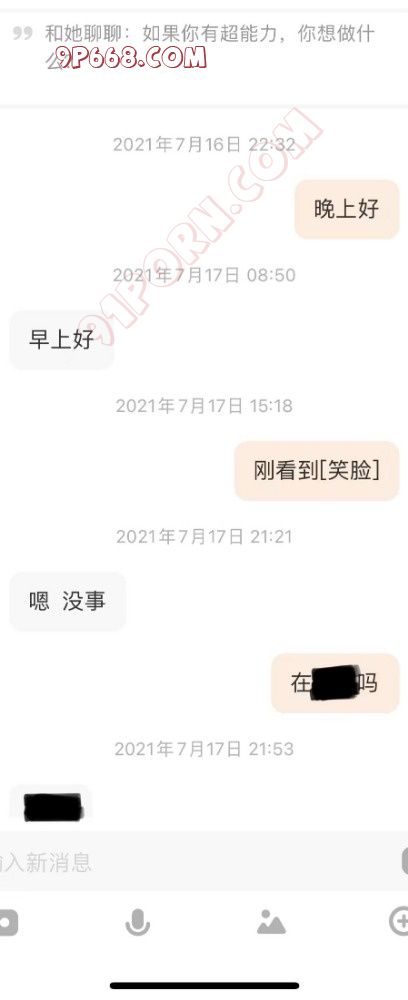Viewport: 408px width, 1000px height.
Task: Open the camera icon
Action: (8, 922)
